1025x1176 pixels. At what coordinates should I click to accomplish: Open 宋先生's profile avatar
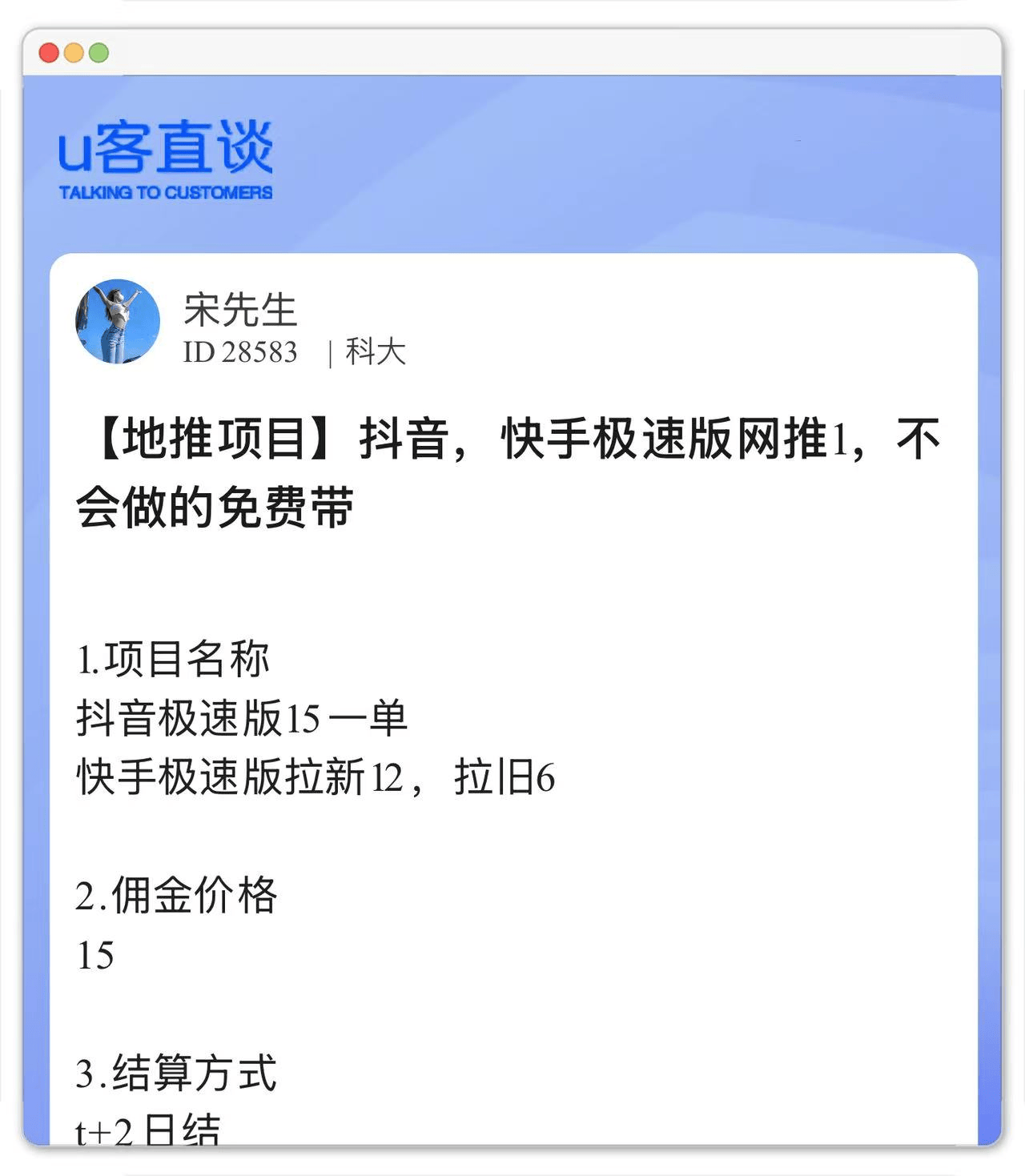pyautogui.click(x=118, y=319)
